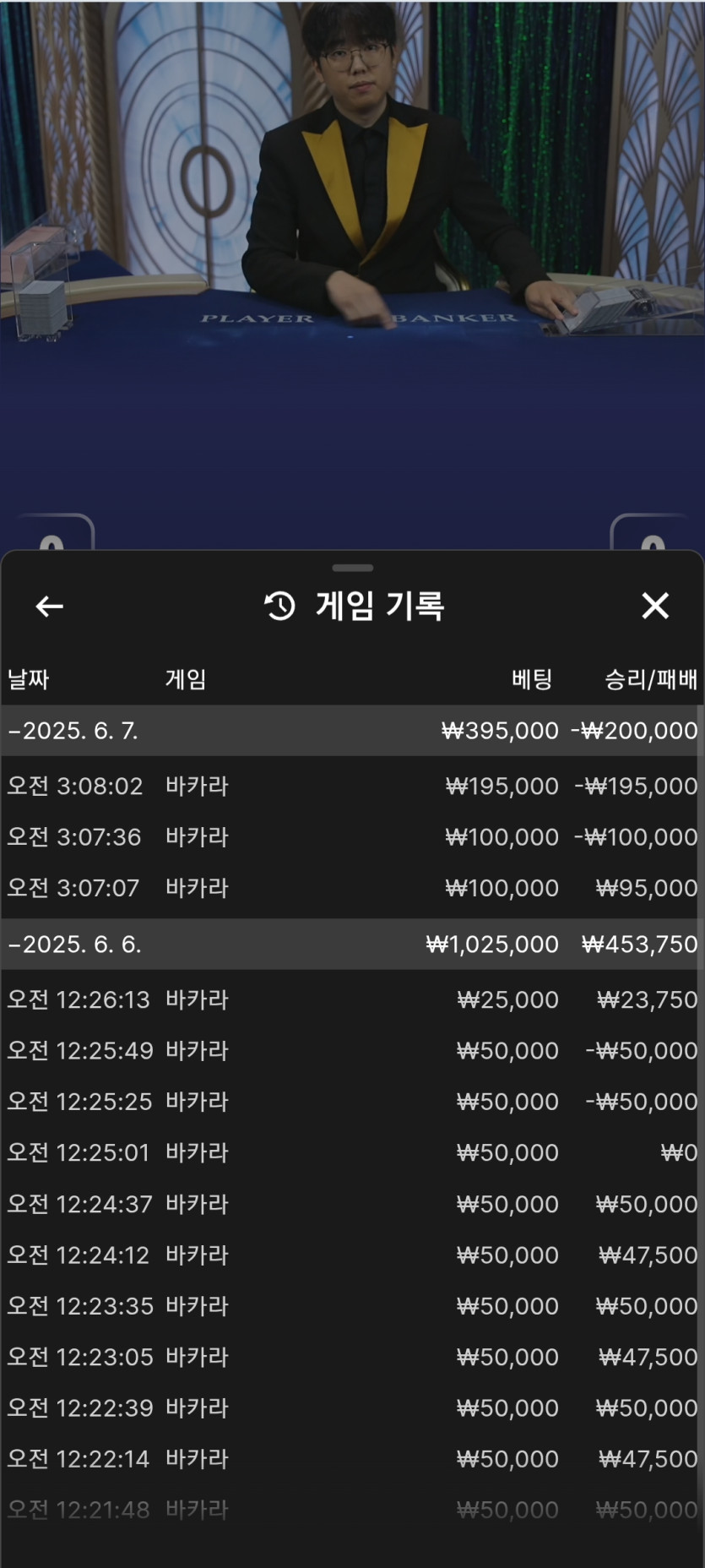Image resolution: width=705 pixels, height=1568 pixels.
Task: Open the 오전 12:23:35 바카라 record
Action: point(352,1306)
